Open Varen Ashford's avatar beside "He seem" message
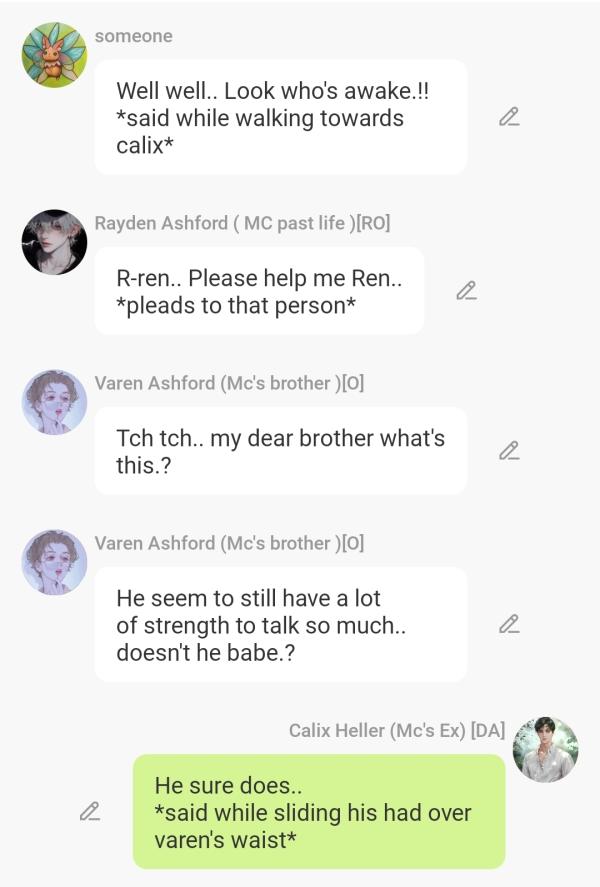This screenshot has height=887, width=600. [54, 562]
